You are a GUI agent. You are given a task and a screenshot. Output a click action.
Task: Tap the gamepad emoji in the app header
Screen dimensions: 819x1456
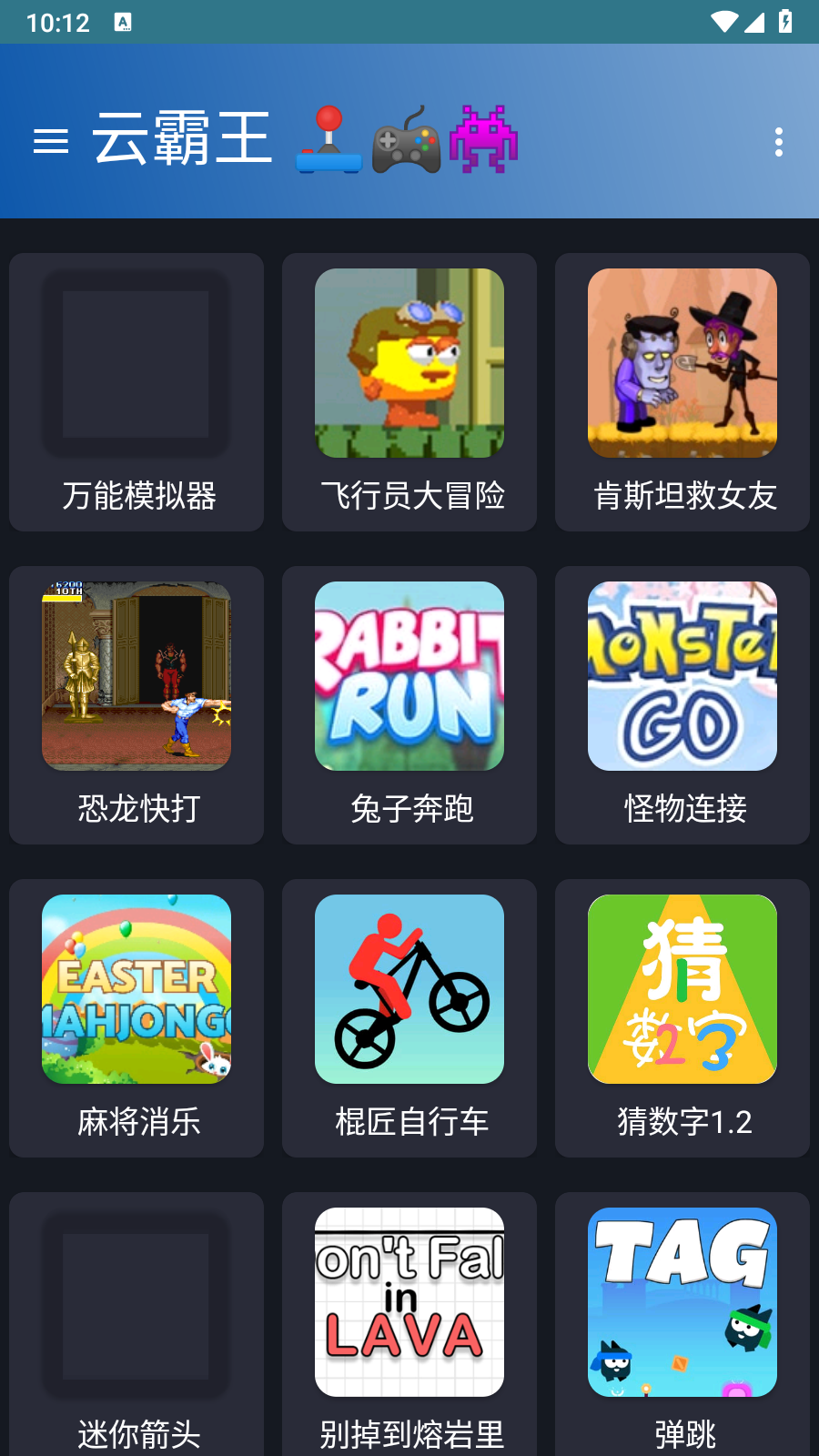(407, 141)
